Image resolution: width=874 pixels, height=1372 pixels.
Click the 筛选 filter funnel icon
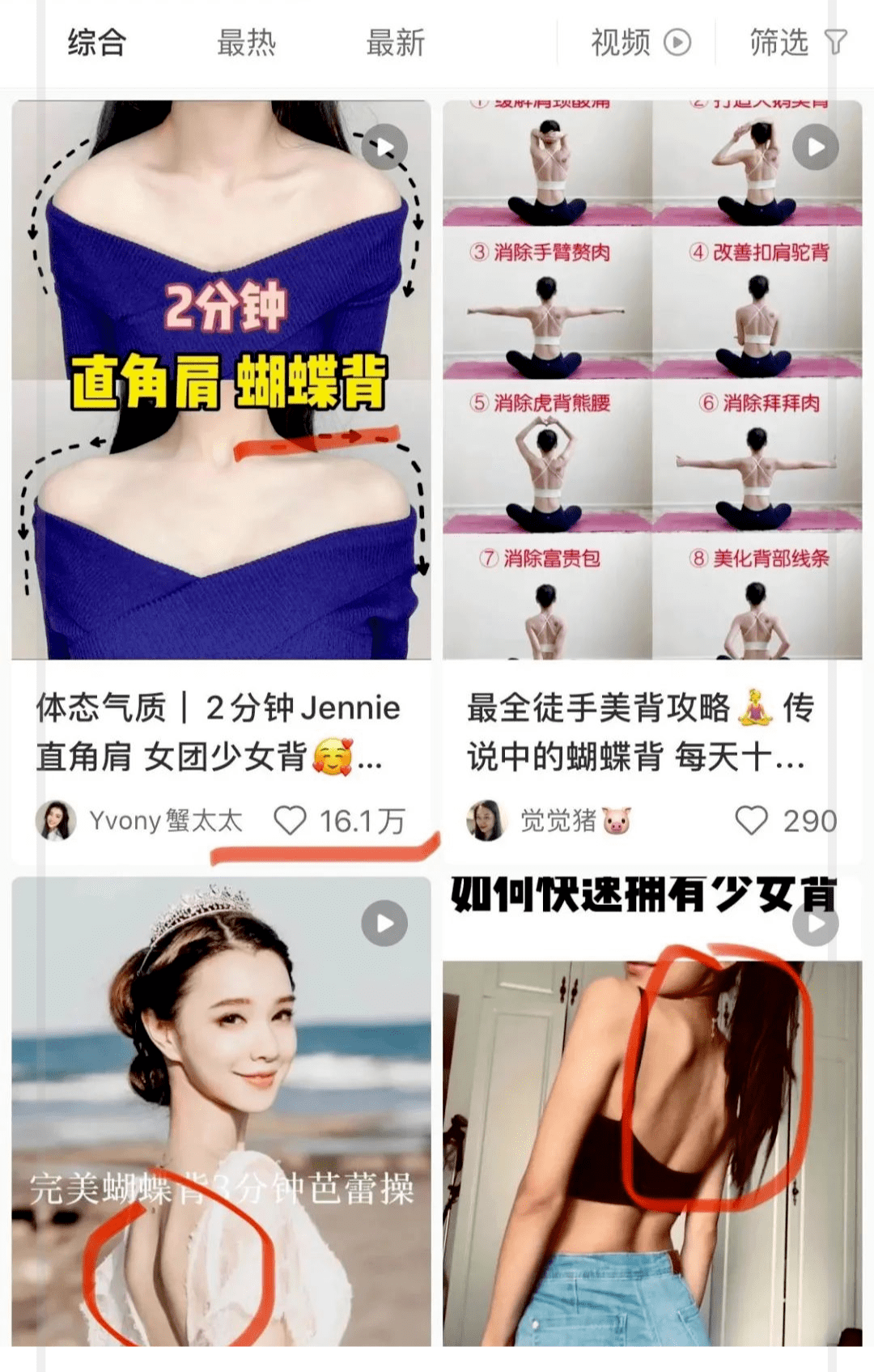click(836, 44)
